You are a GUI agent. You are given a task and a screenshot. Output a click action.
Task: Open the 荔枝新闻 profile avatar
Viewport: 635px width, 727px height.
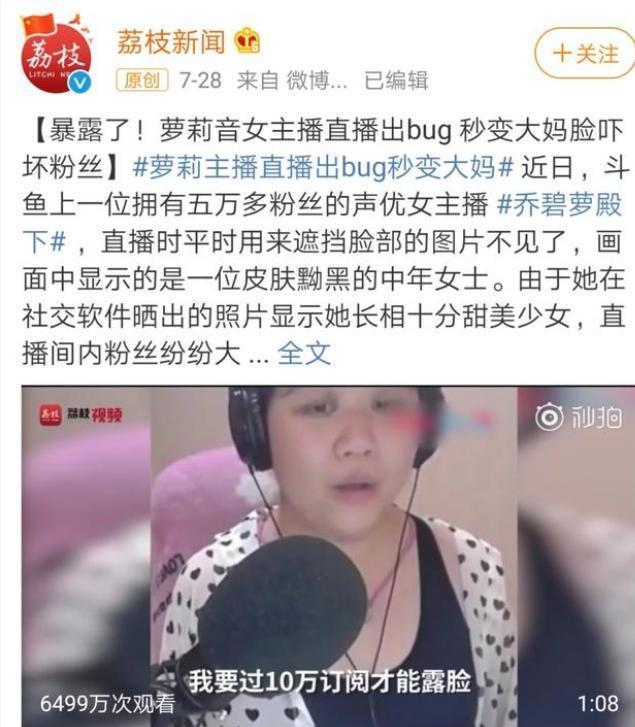(57, 53)
